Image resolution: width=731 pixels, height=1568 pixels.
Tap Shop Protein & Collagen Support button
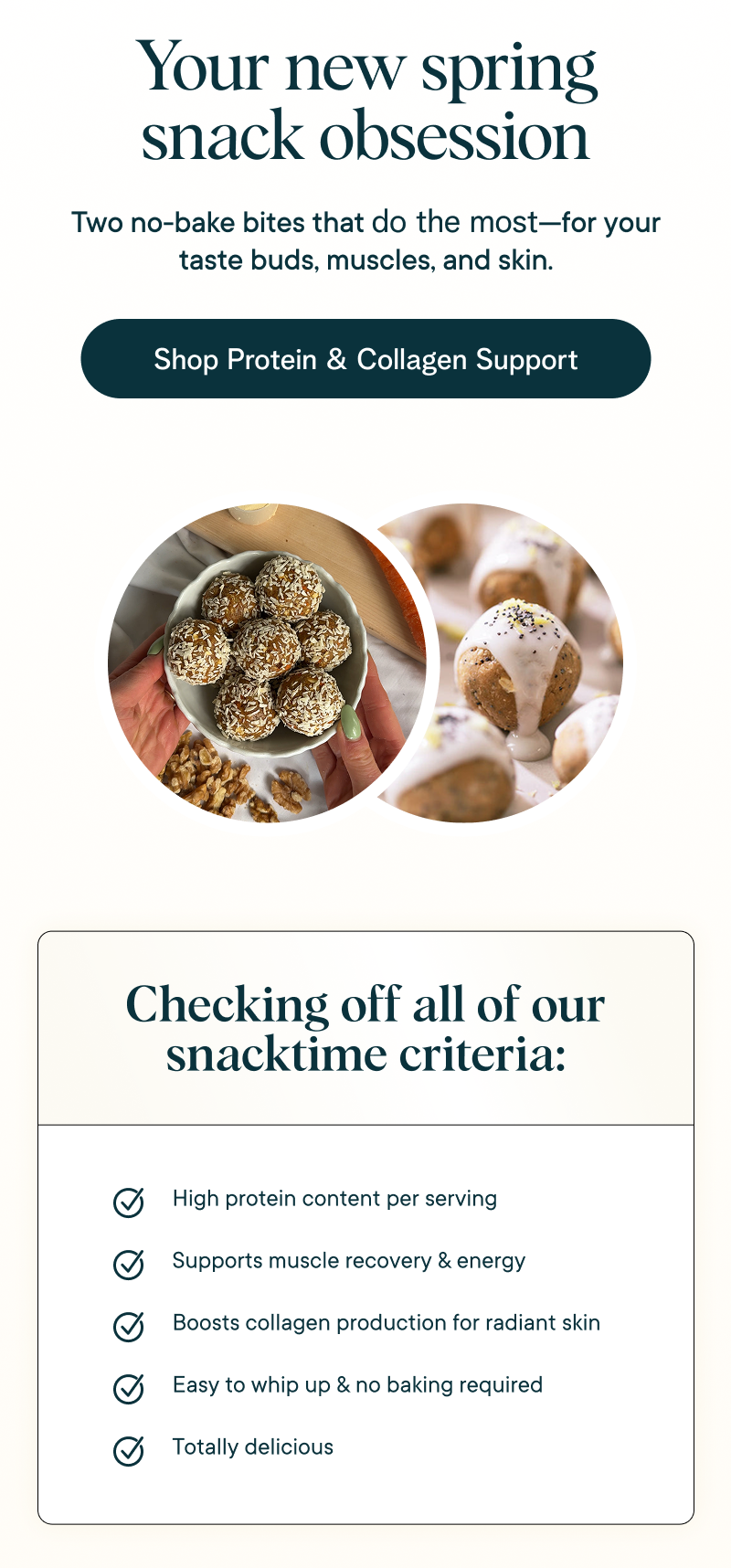[365, 358]
